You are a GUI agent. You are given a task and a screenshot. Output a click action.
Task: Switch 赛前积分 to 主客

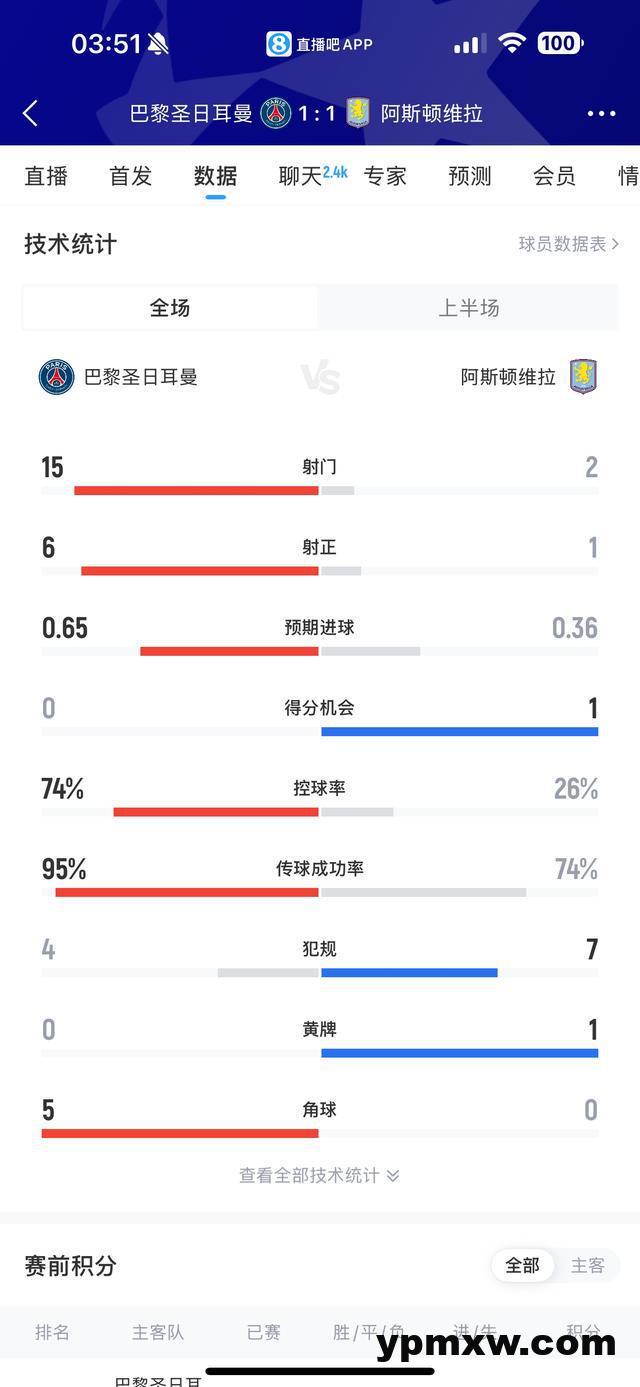tap(588, 1265)
